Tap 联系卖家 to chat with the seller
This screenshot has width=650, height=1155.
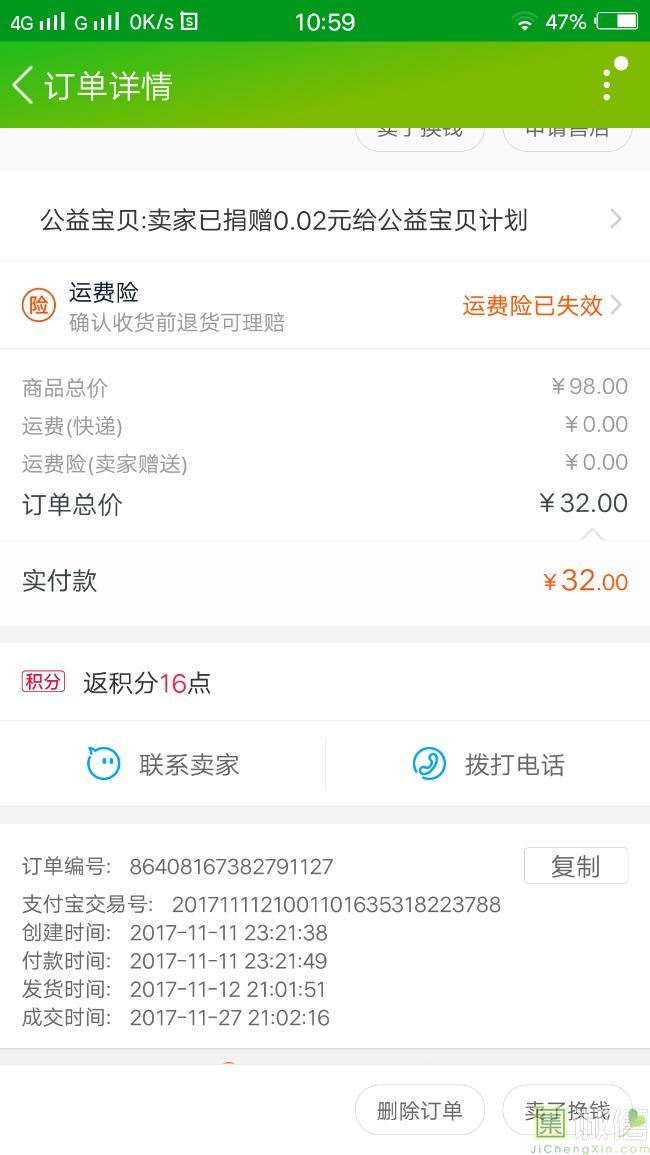[163, 764]
